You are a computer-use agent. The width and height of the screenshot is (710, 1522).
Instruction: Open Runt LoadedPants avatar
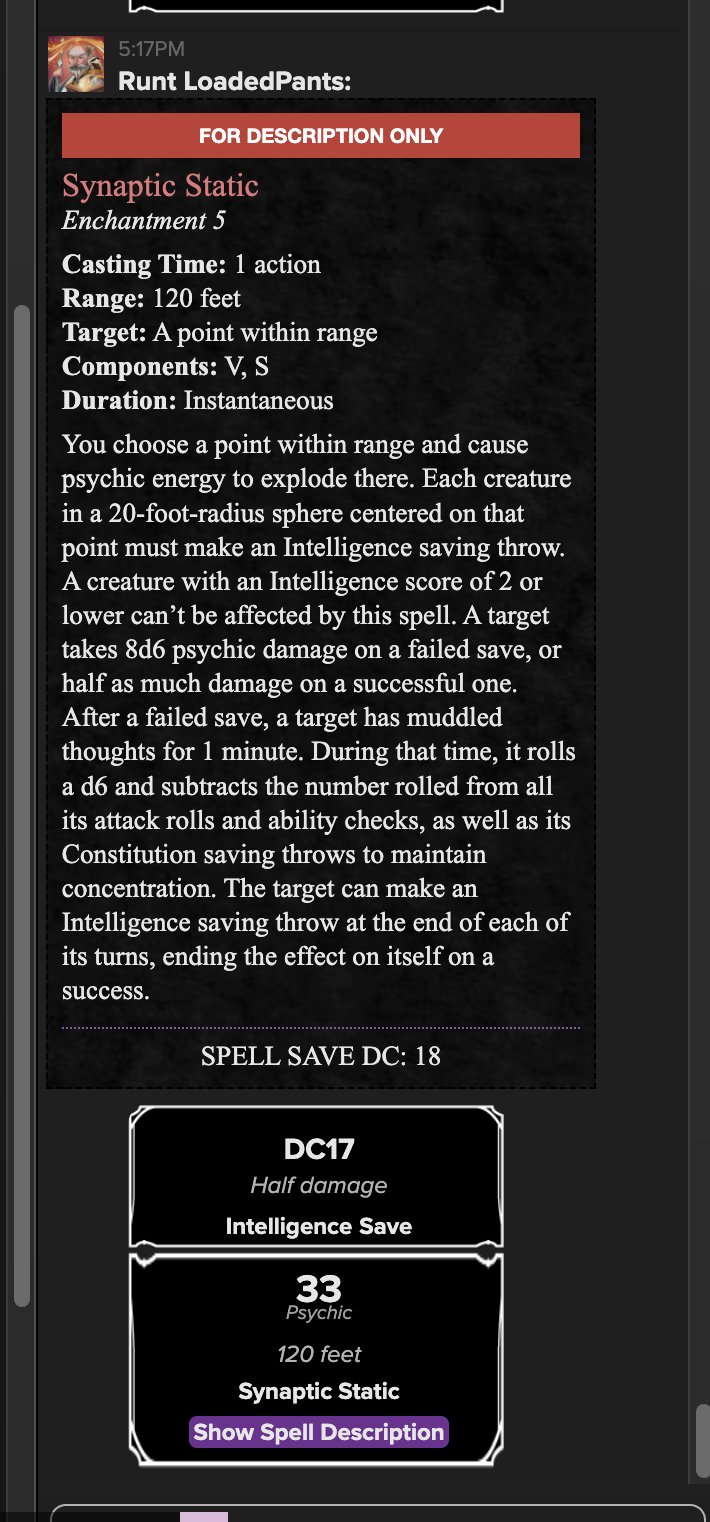tap(76, 64)
